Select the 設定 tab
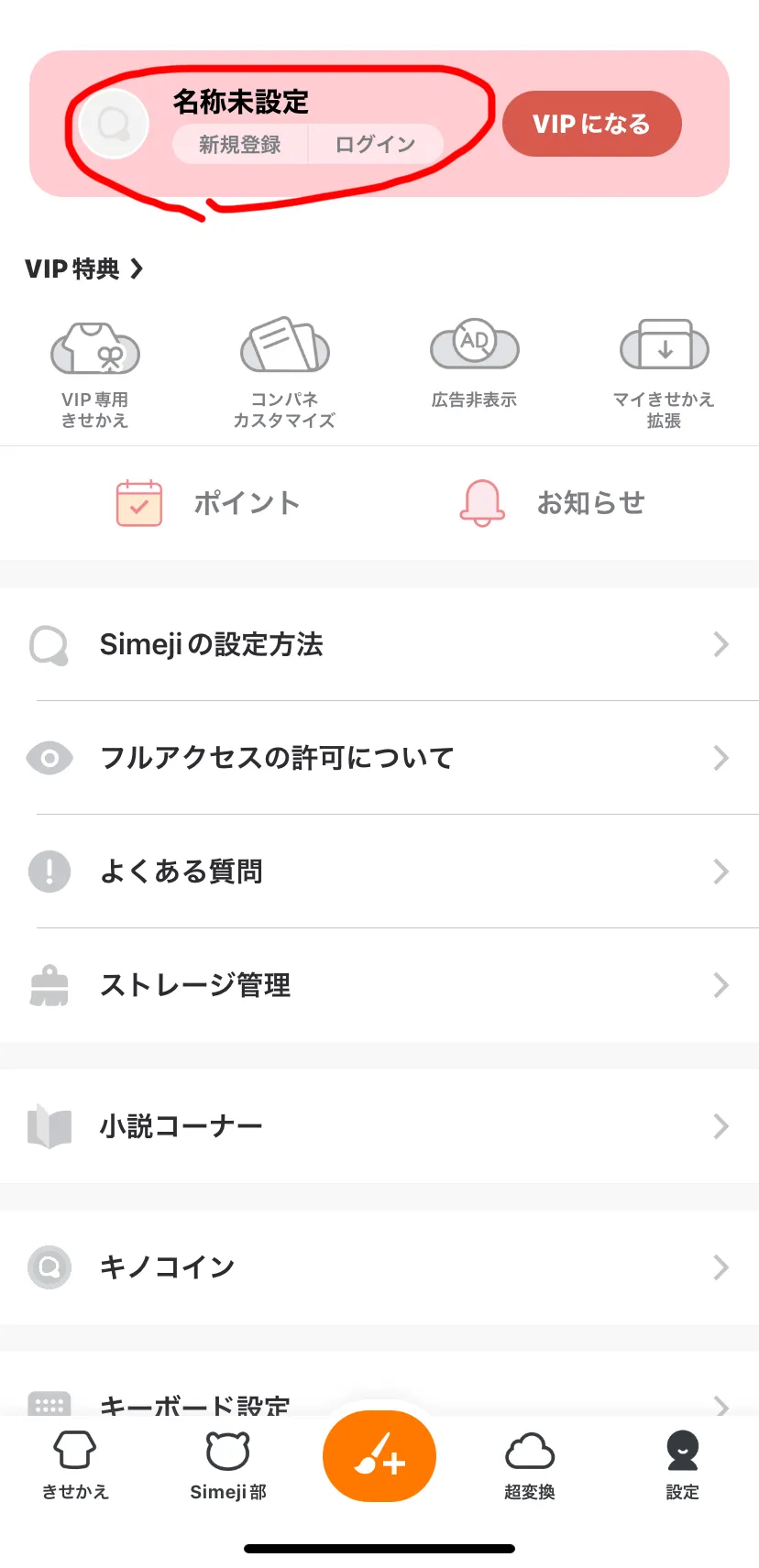Viewport: 759px width, 1568px height. [x=682, y=1464]
